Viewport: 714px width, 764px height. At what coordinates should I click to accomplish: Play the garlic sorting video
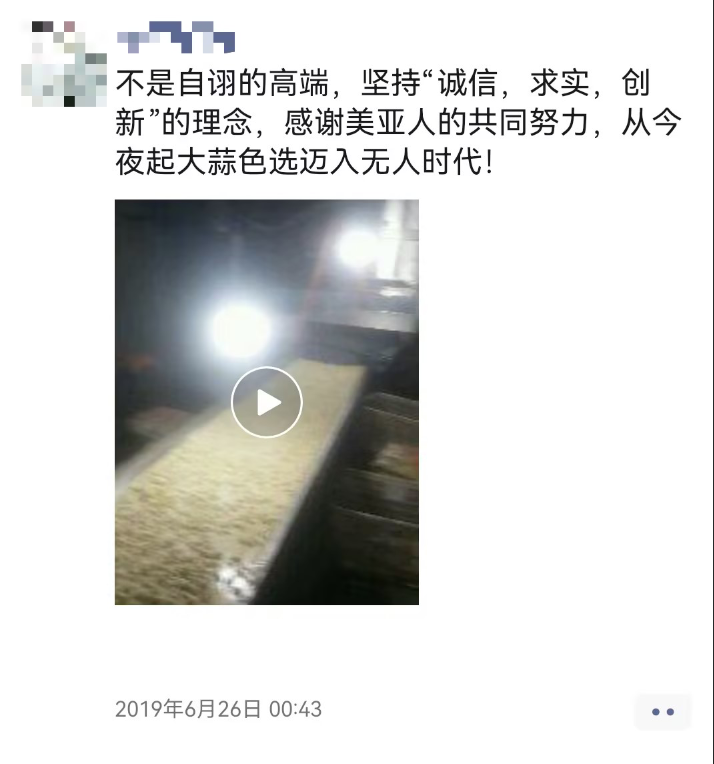click(266, 402)
